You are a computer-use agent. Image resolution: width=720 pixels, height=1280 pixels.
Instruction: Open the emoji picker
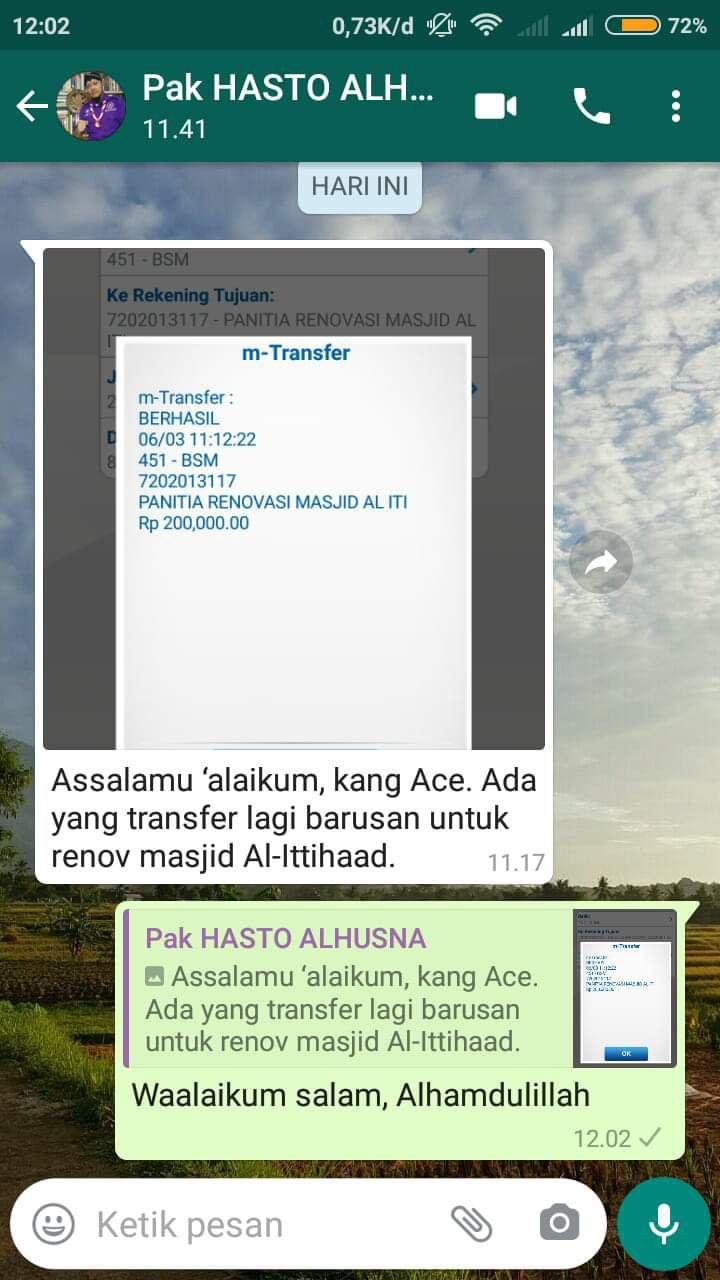coord(53,1223)
